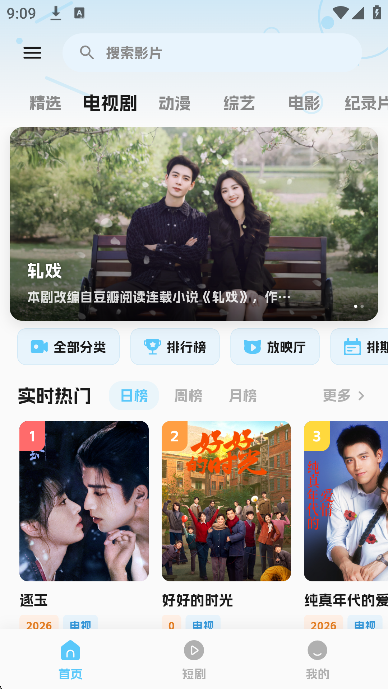Open the 轧戏 featured banner

pyautogui.click(x=194, y=224)
